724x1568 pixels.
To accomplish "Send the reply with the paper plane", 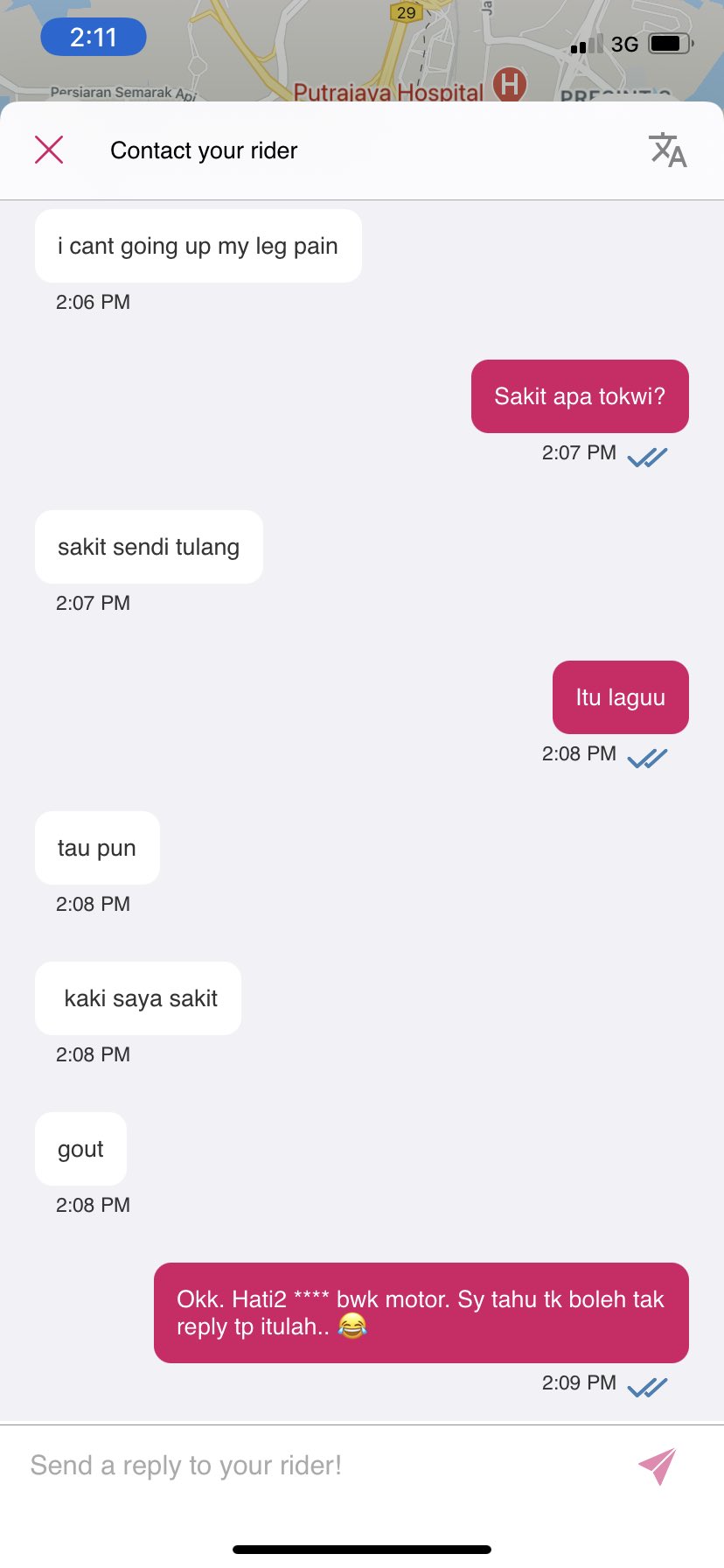I will pos(657,1466).
